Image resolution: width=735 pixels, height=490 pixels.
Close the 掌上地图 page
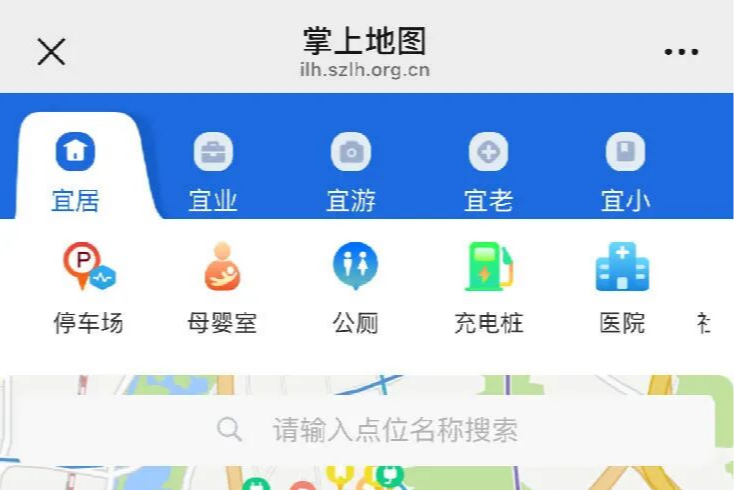tap(51, 52)
